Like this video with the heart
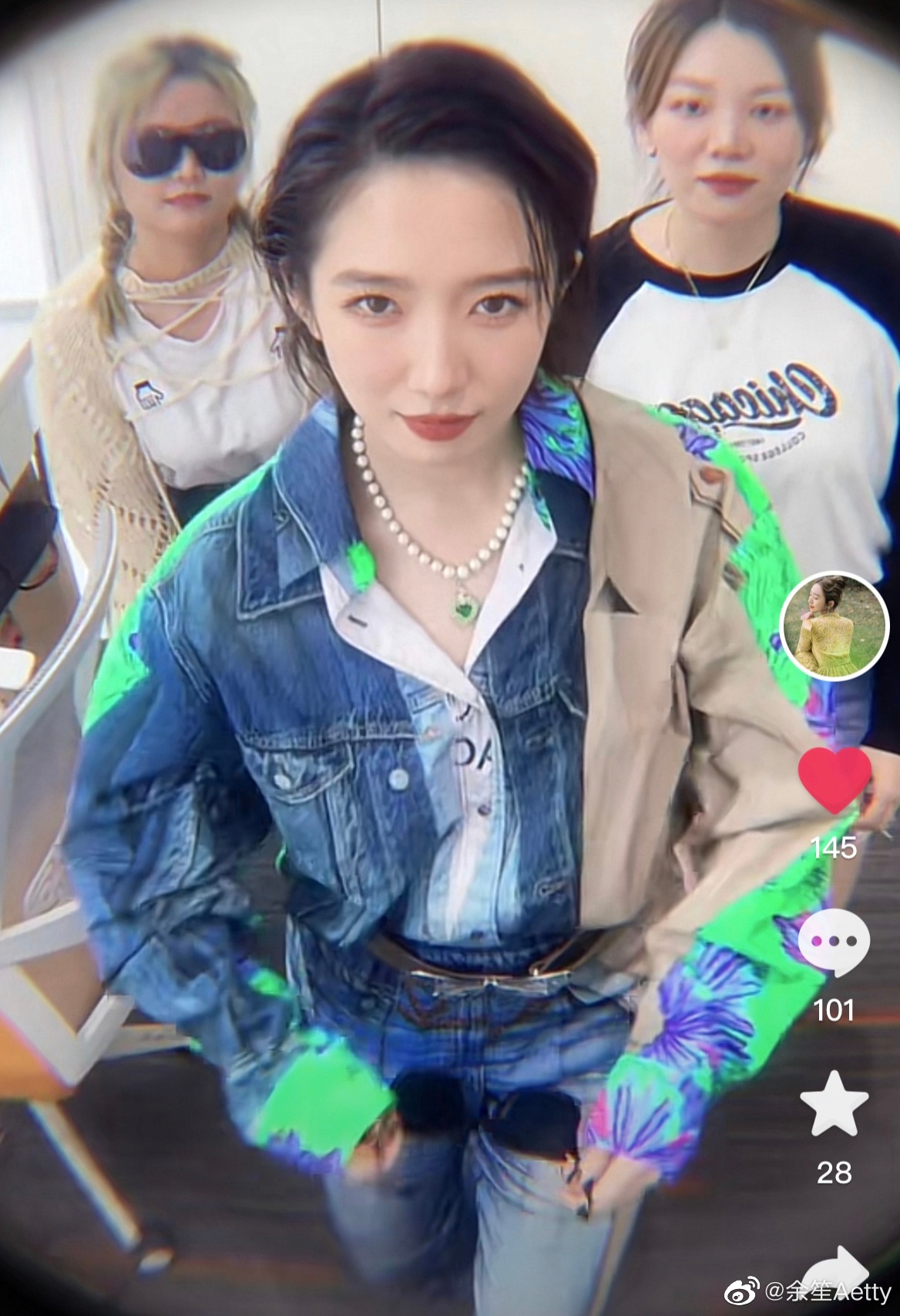This screenshot has height=1316, width=900. [x=835, y=780]
